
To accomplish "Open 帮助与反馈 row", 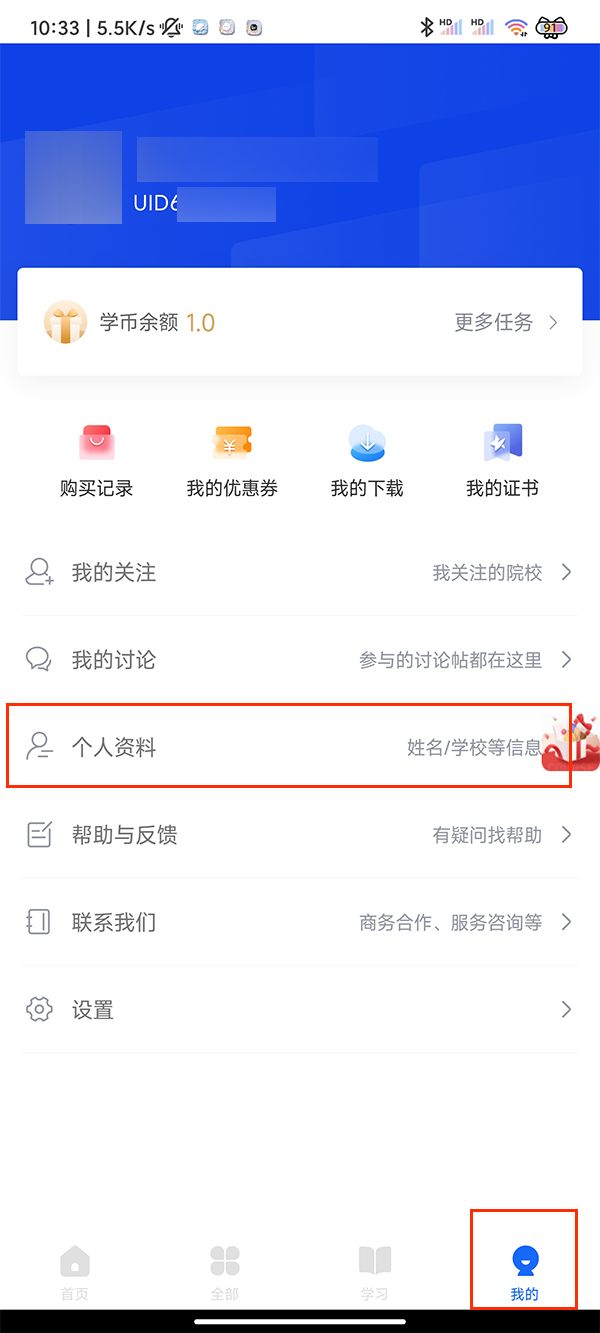I will pyautogui.click(x=300, y=835).
